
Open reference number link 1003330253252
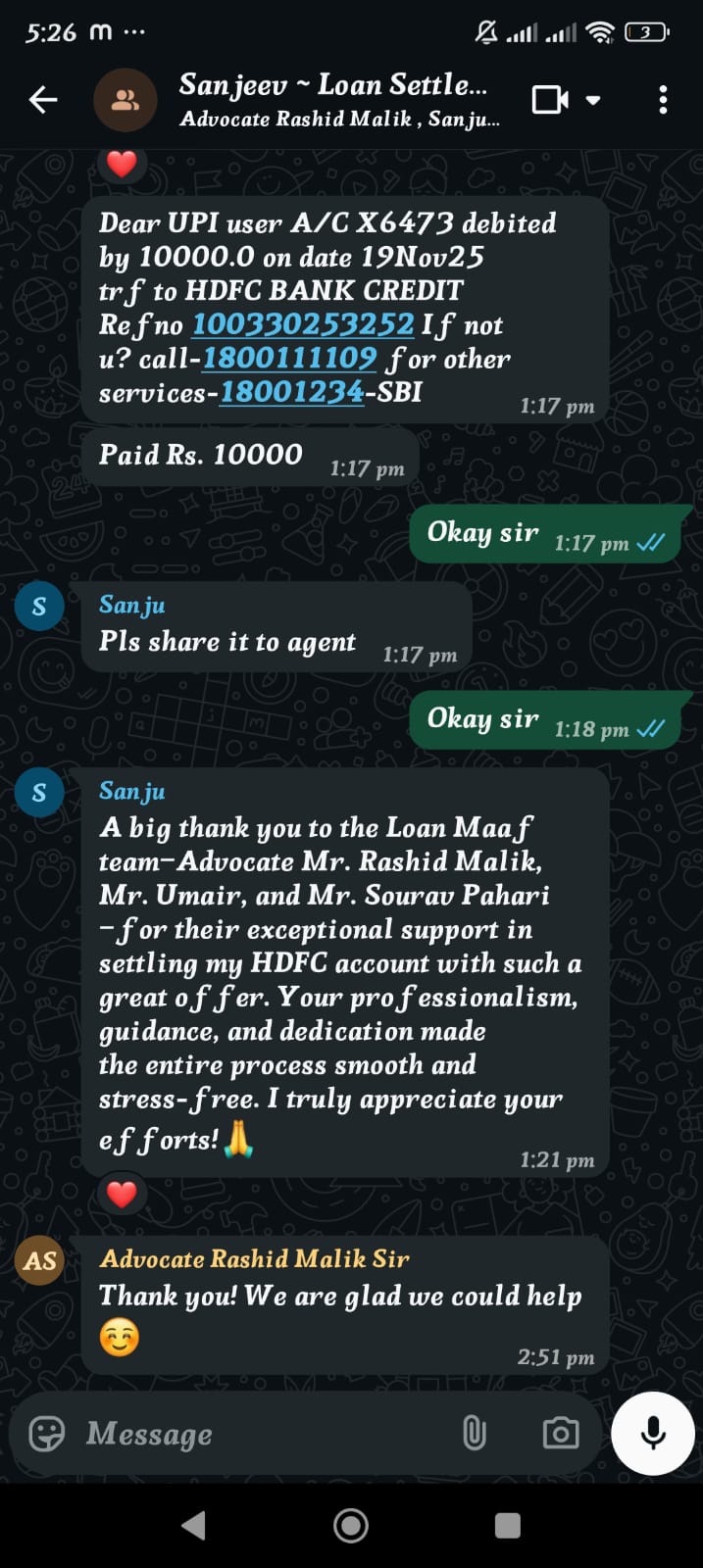pos(302,324)
